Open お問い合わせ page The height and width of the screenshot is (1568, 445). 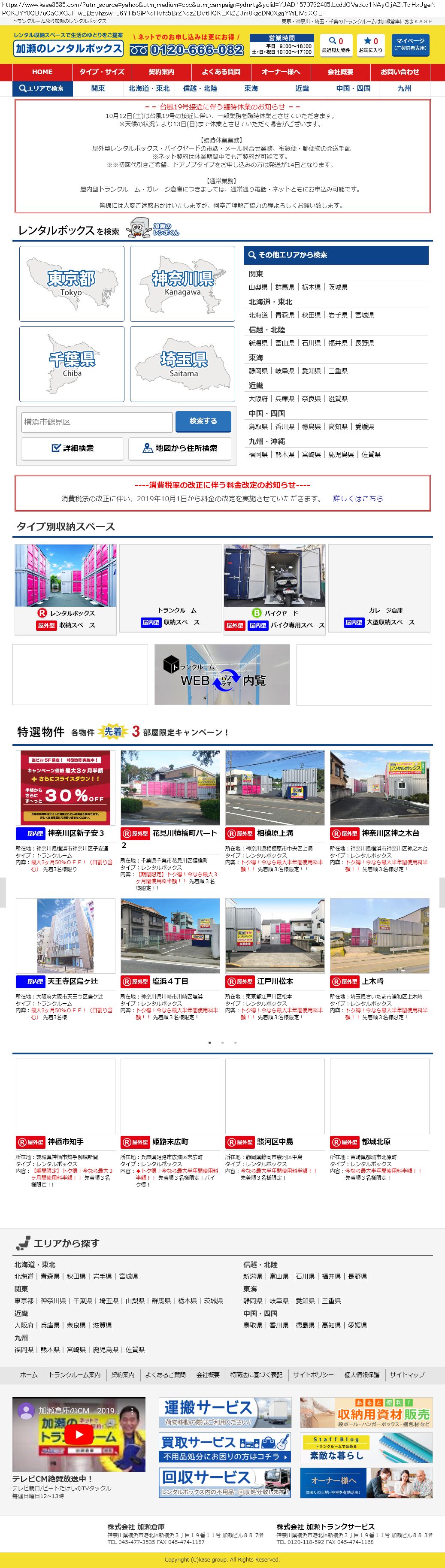pos(400,72)
